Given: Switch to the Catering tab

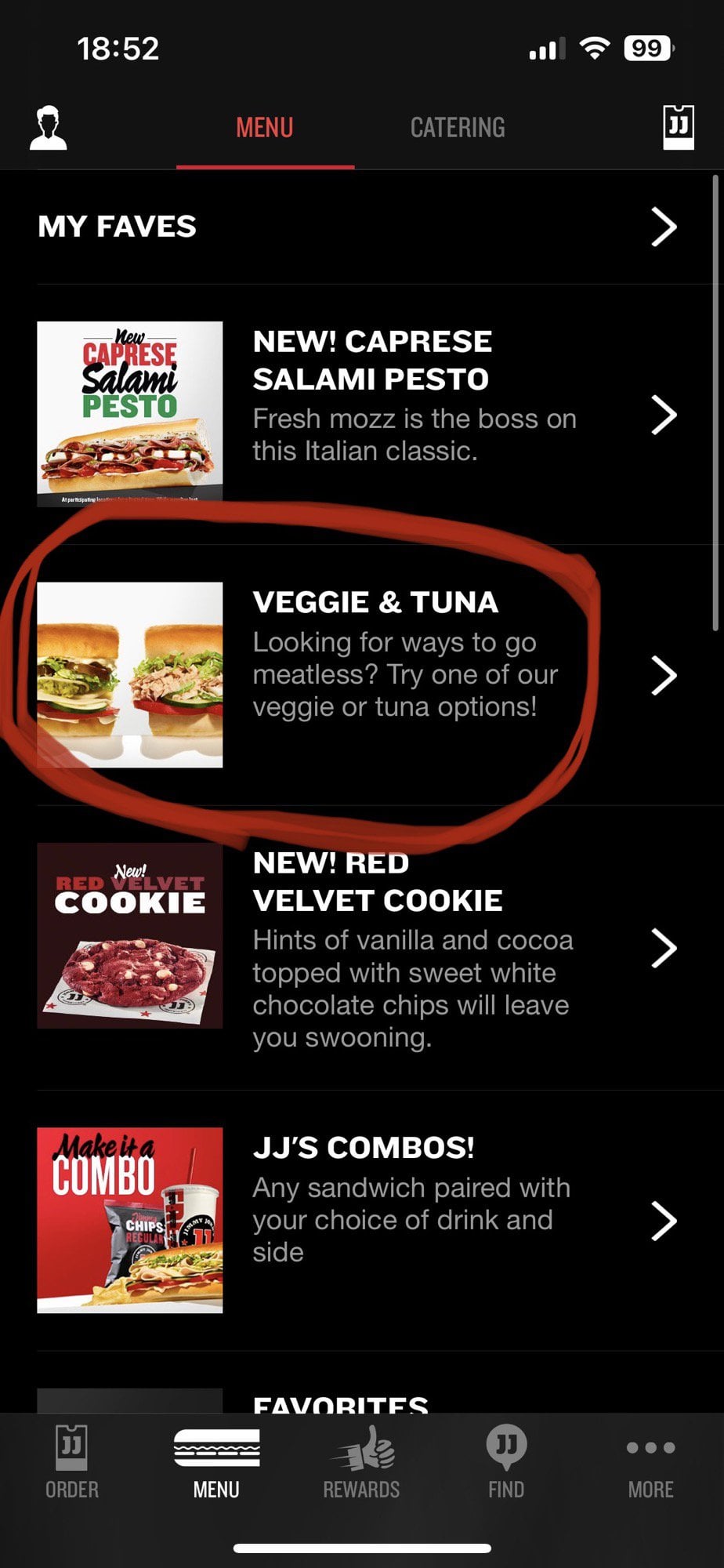Looking at the screenshot, I should 458,128.
